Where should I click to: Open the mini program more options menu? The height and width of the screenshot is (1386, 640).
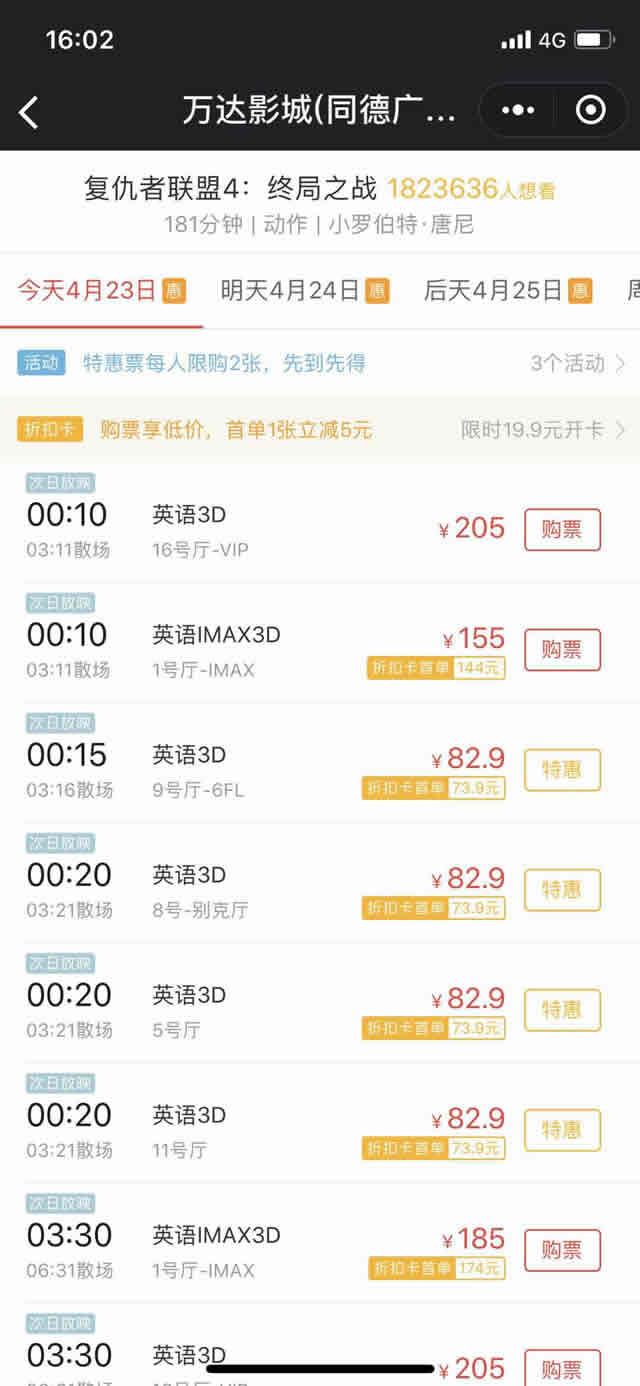tap(517, 110)
